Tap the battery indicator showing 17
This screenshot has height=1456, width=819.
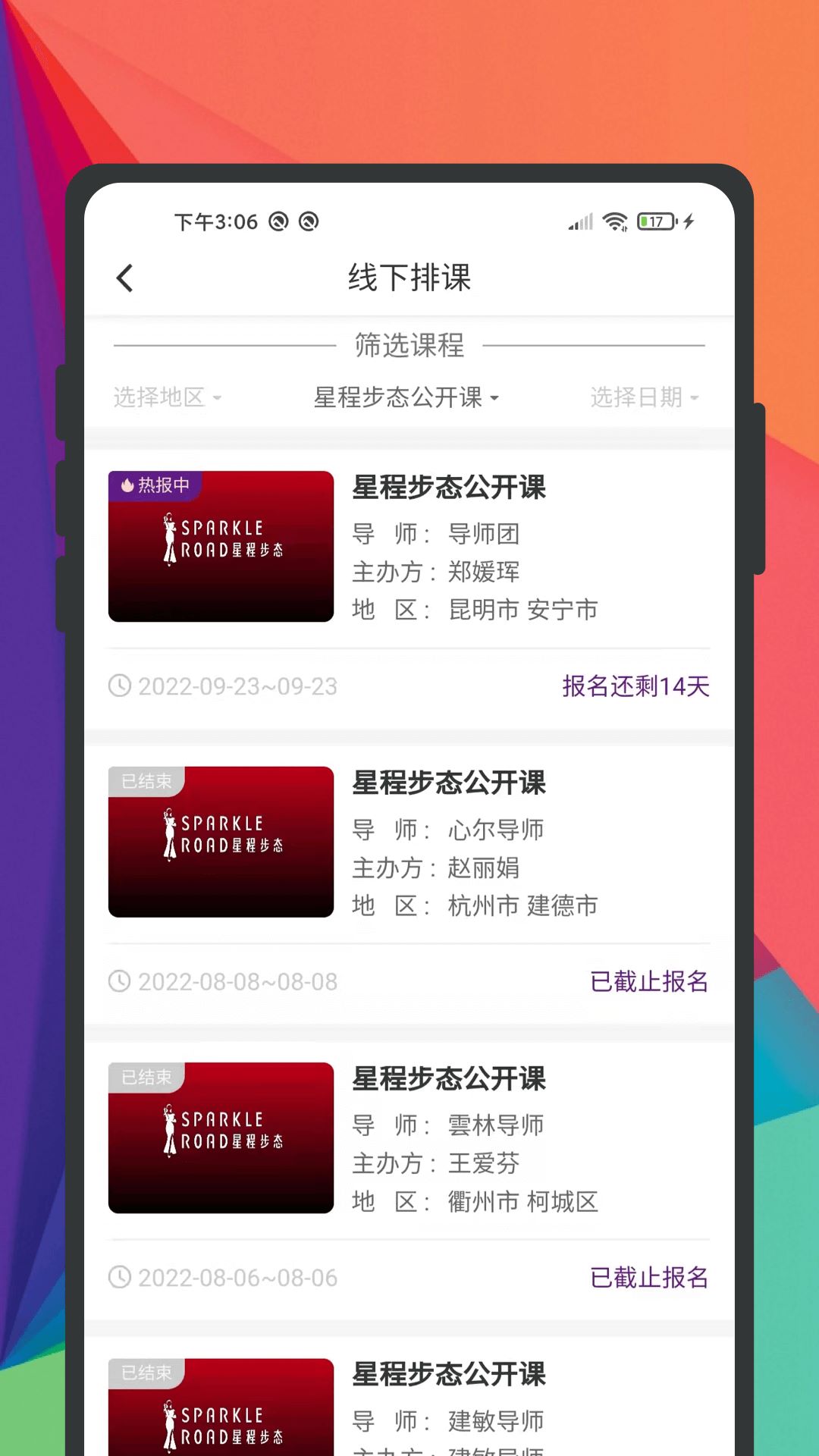(x=655, y=221)
